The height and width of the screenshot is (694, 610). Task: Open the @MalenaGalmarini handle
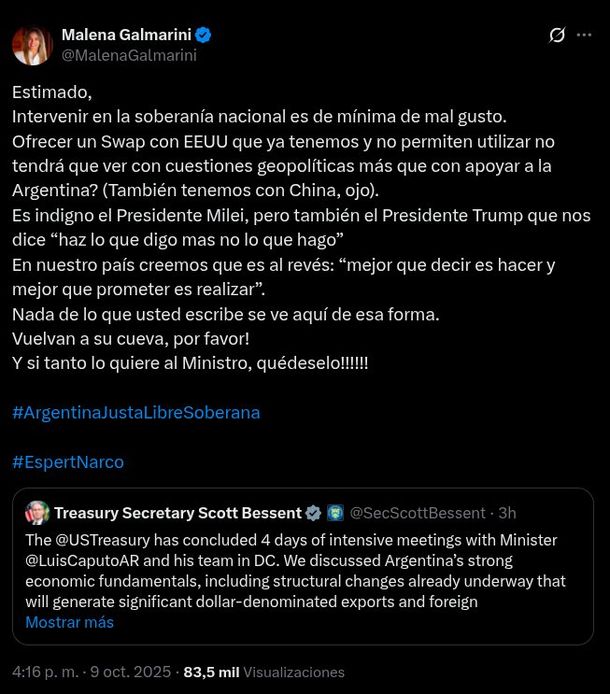[x=129, y=56]
